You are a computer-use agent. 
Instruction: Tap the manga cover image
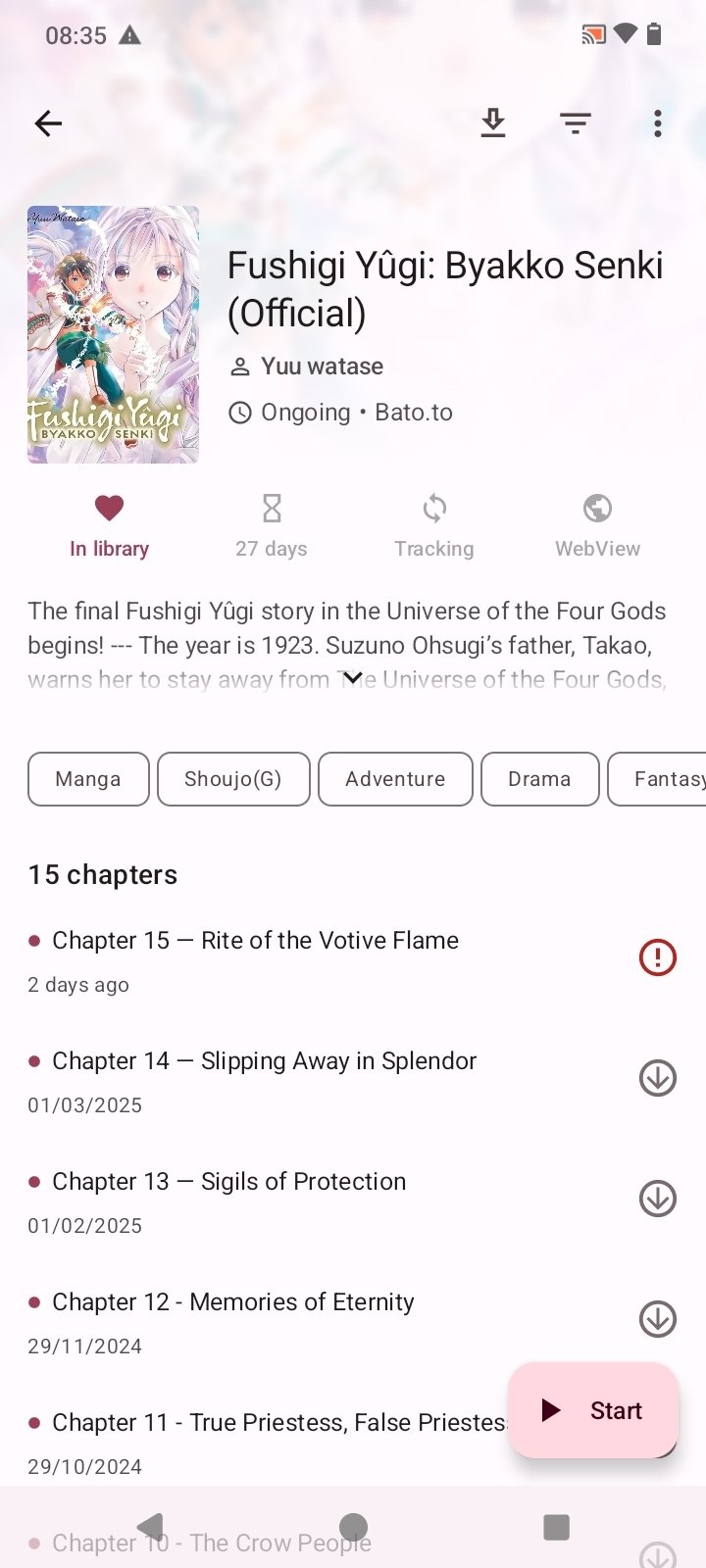point(113,334)
